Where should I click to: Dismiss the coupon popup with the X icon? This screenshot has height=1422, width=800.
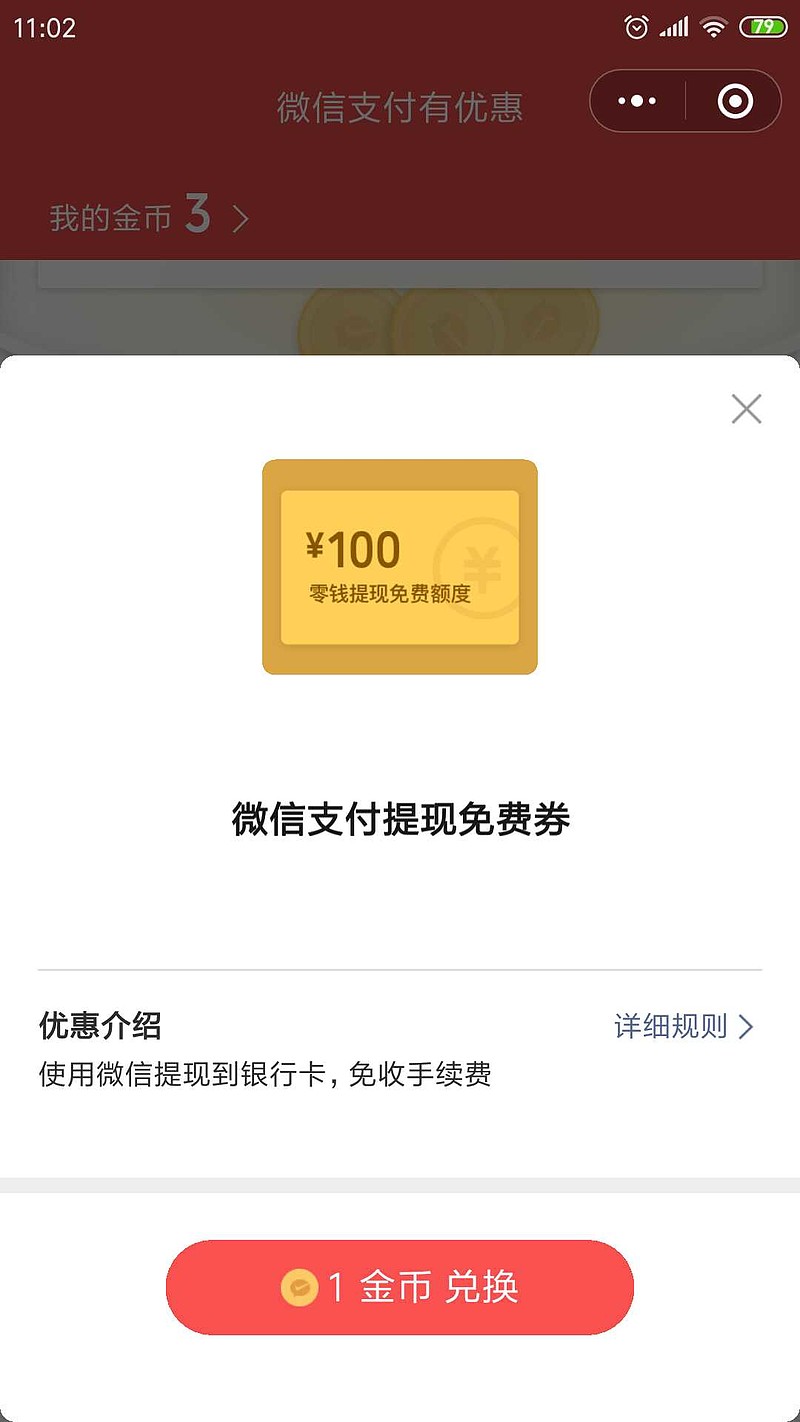point(746,409)
